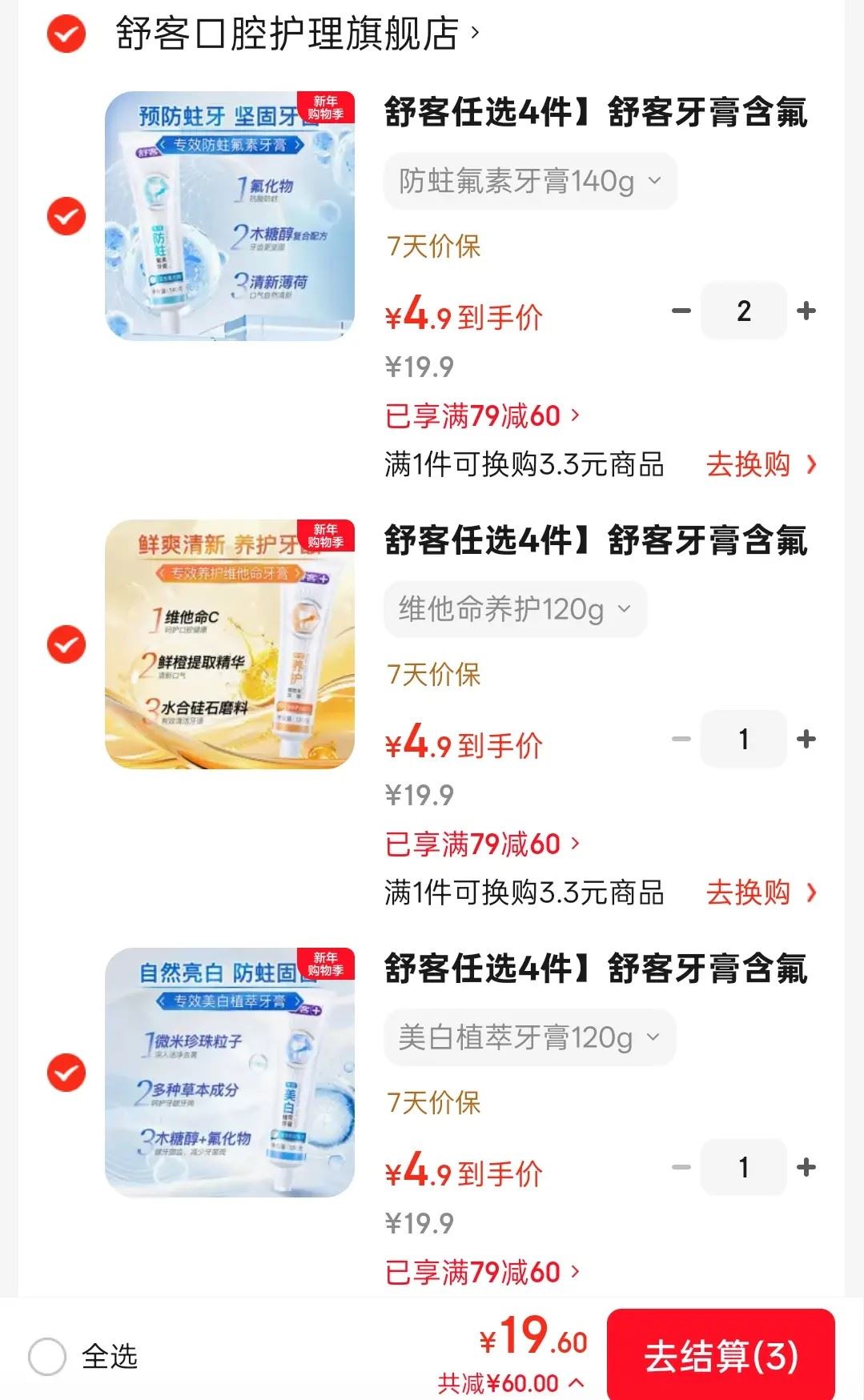This screenshot has height=1400, width=864.
Task: Tap 去换购 under 维他命养护120g
Action: (761, 893)
